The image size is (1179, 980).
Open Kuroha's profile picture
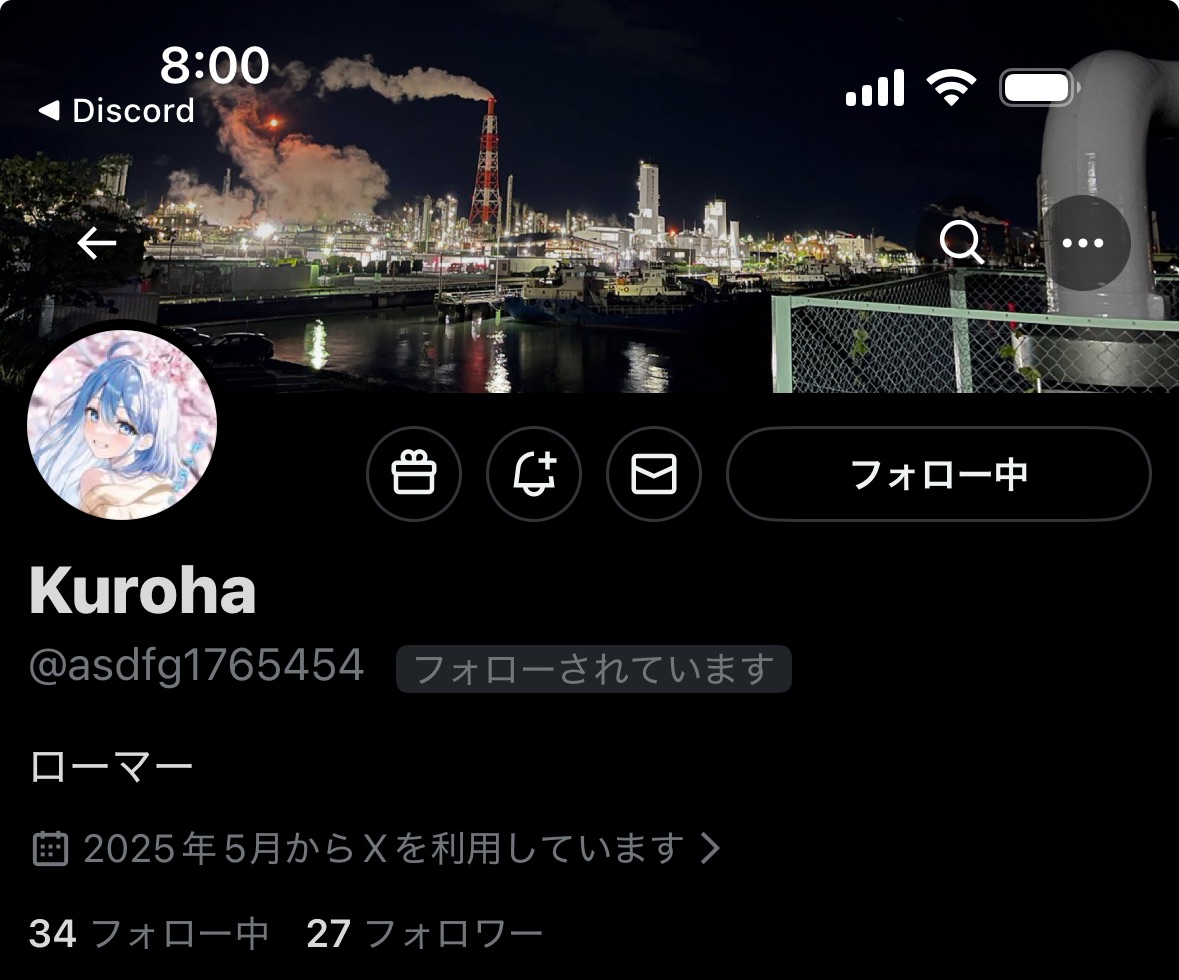(x=122, y=425)
